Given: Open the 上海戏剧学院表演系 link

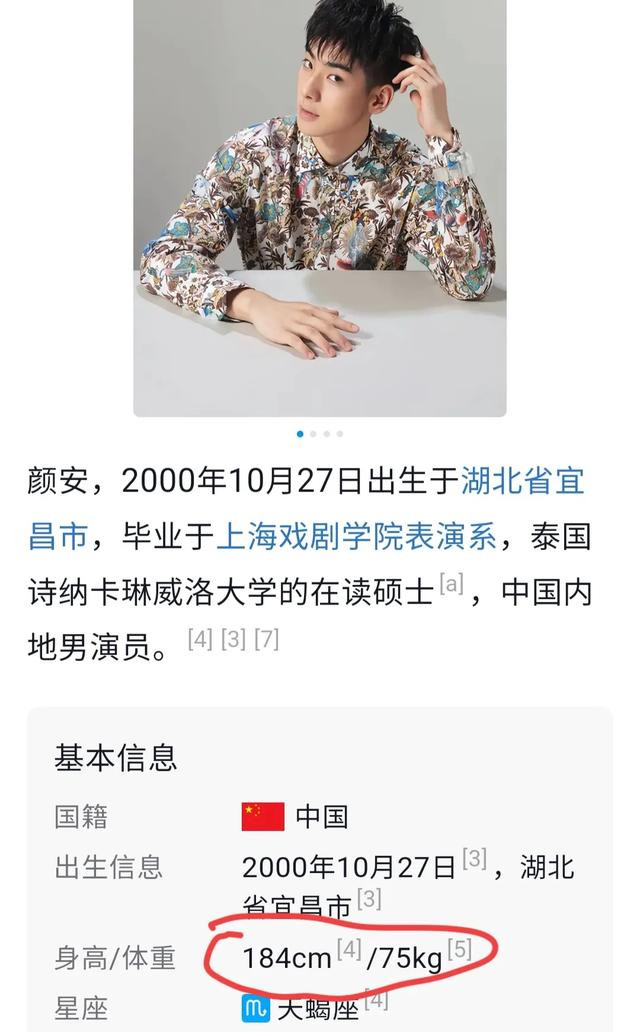Looking at the screenshot, I should click(356, 536).
